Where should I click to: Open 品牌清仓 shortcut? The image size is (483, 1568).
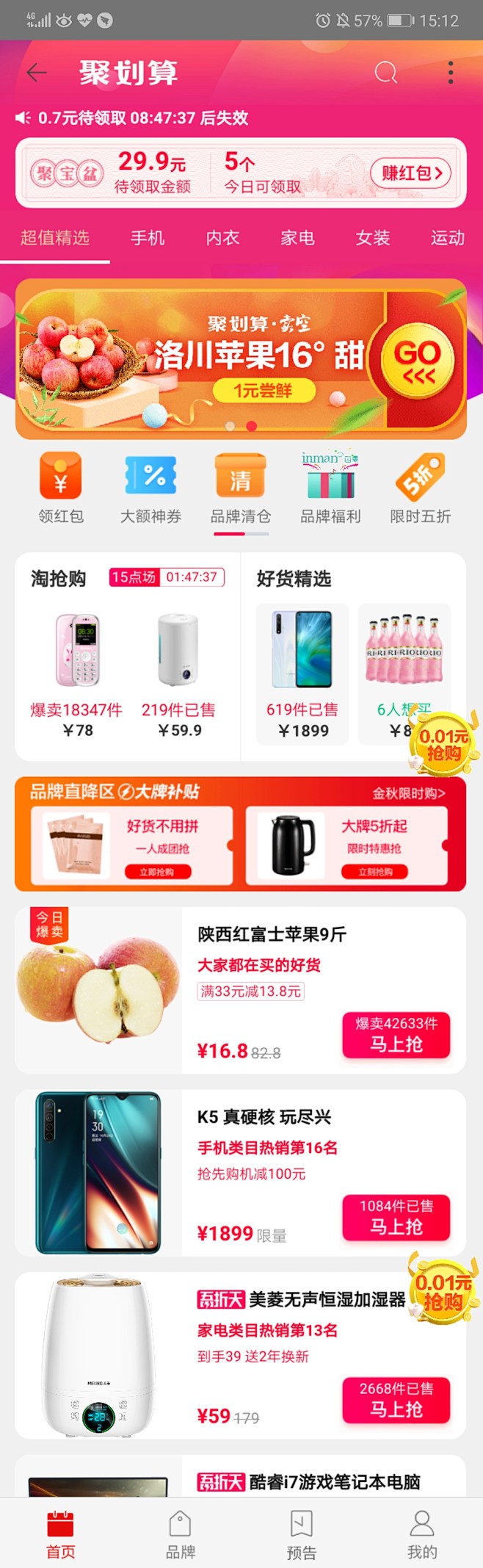tap(241, 488)
